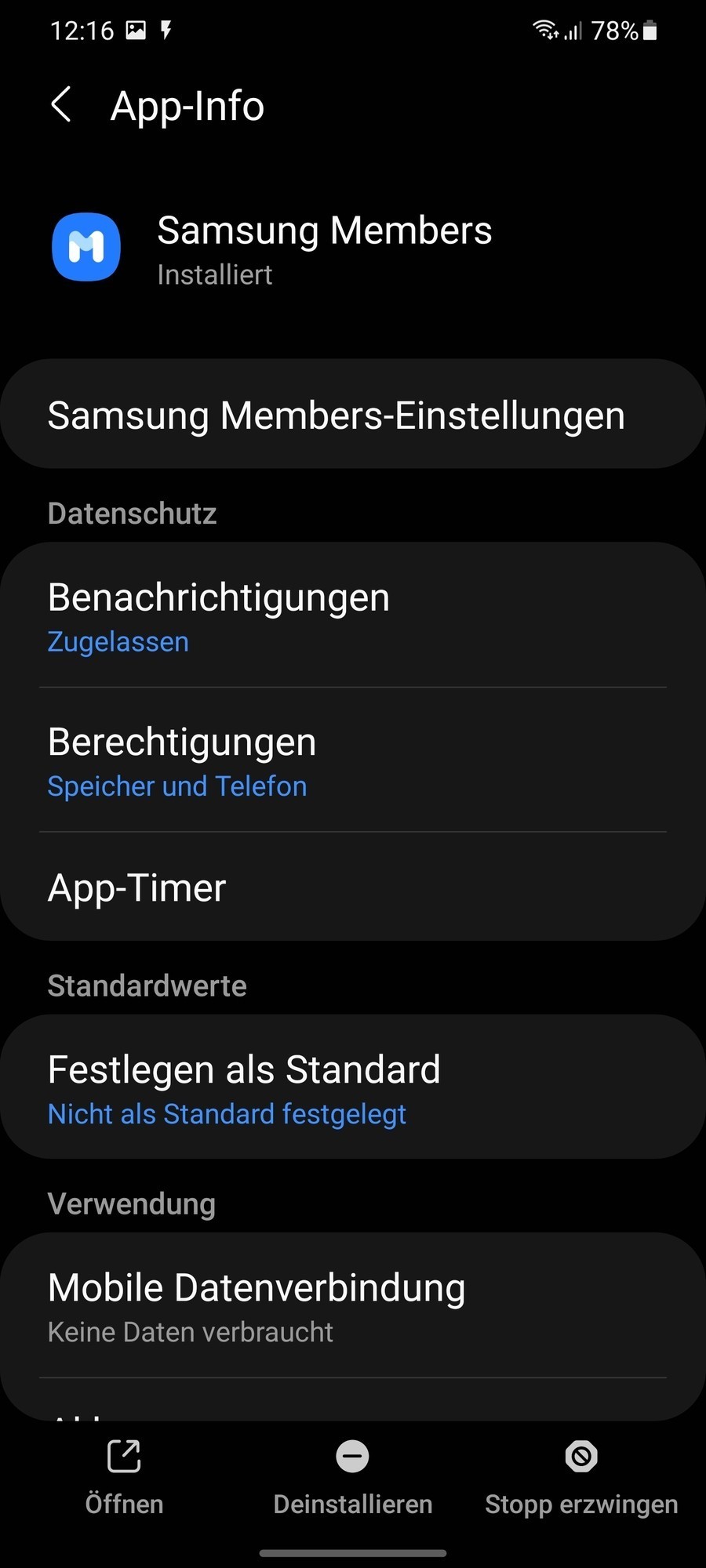
Task: Open Benachrichtigungen settings
Action: click(x=353, y=616)
